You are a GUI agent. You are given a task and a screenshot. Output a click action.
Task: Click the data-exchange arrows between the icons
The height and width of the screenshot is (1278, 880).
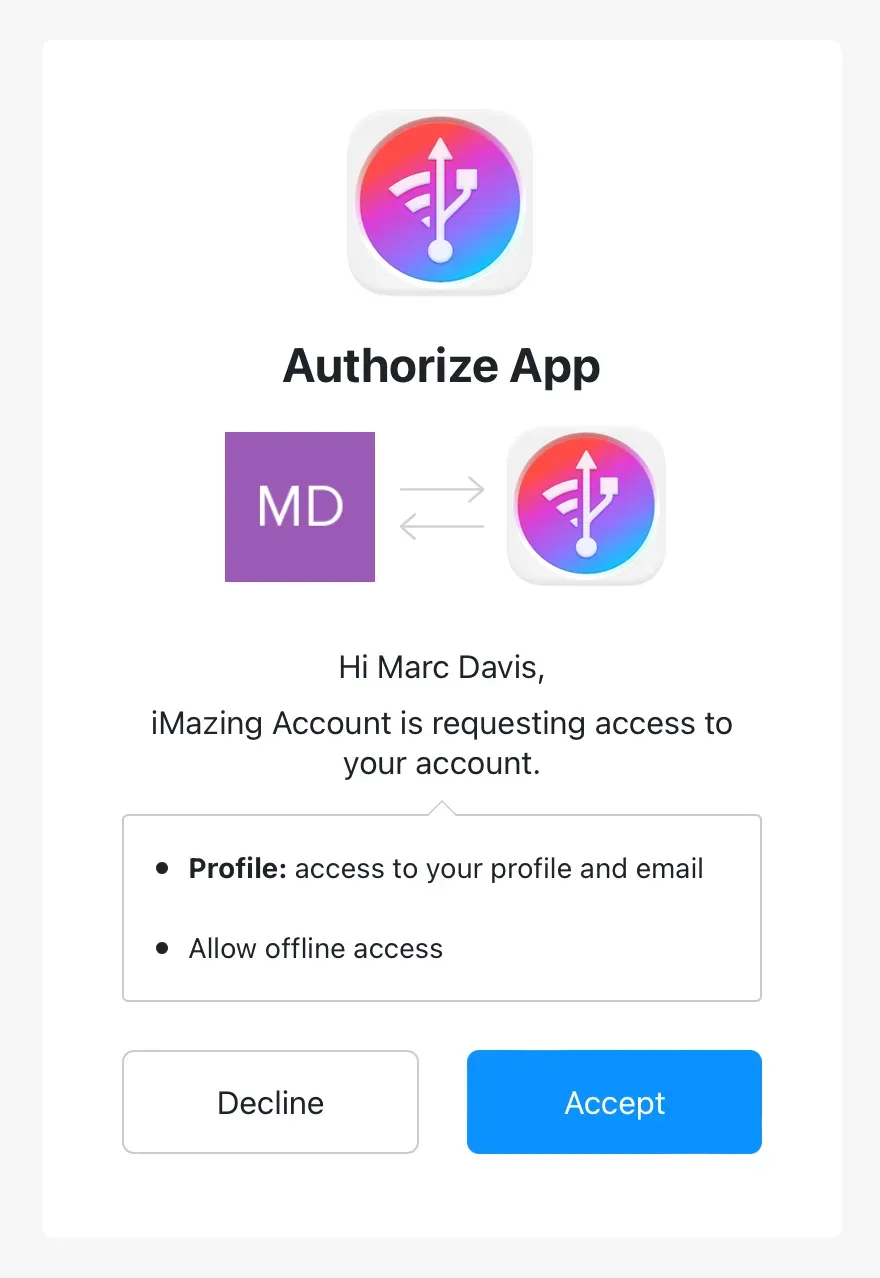(442, 506)
